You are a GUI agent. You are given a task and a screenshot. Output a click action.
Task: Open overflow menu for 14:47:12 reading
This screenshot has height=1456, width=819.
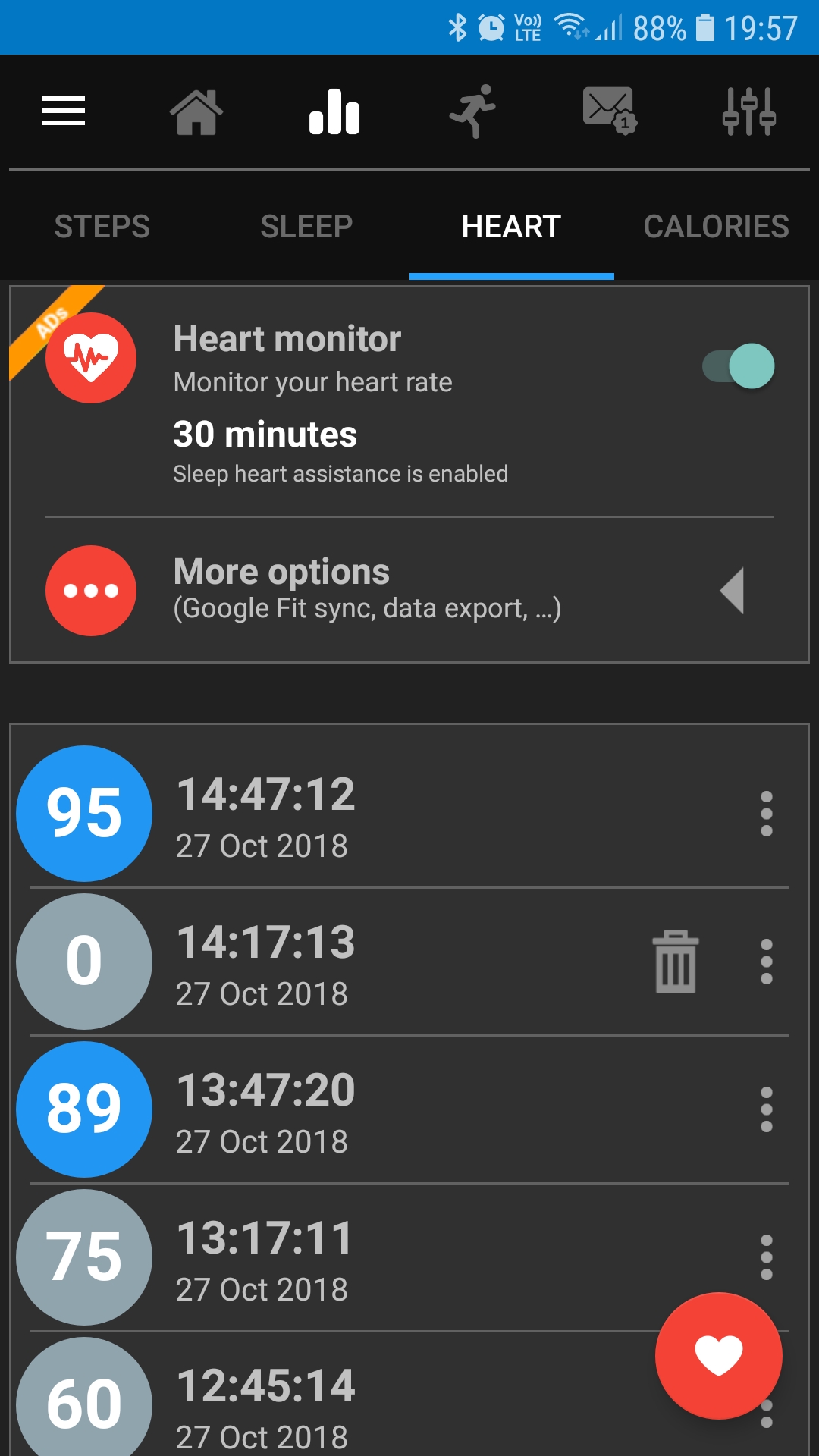pyautogui.click(x=767, y=814)
